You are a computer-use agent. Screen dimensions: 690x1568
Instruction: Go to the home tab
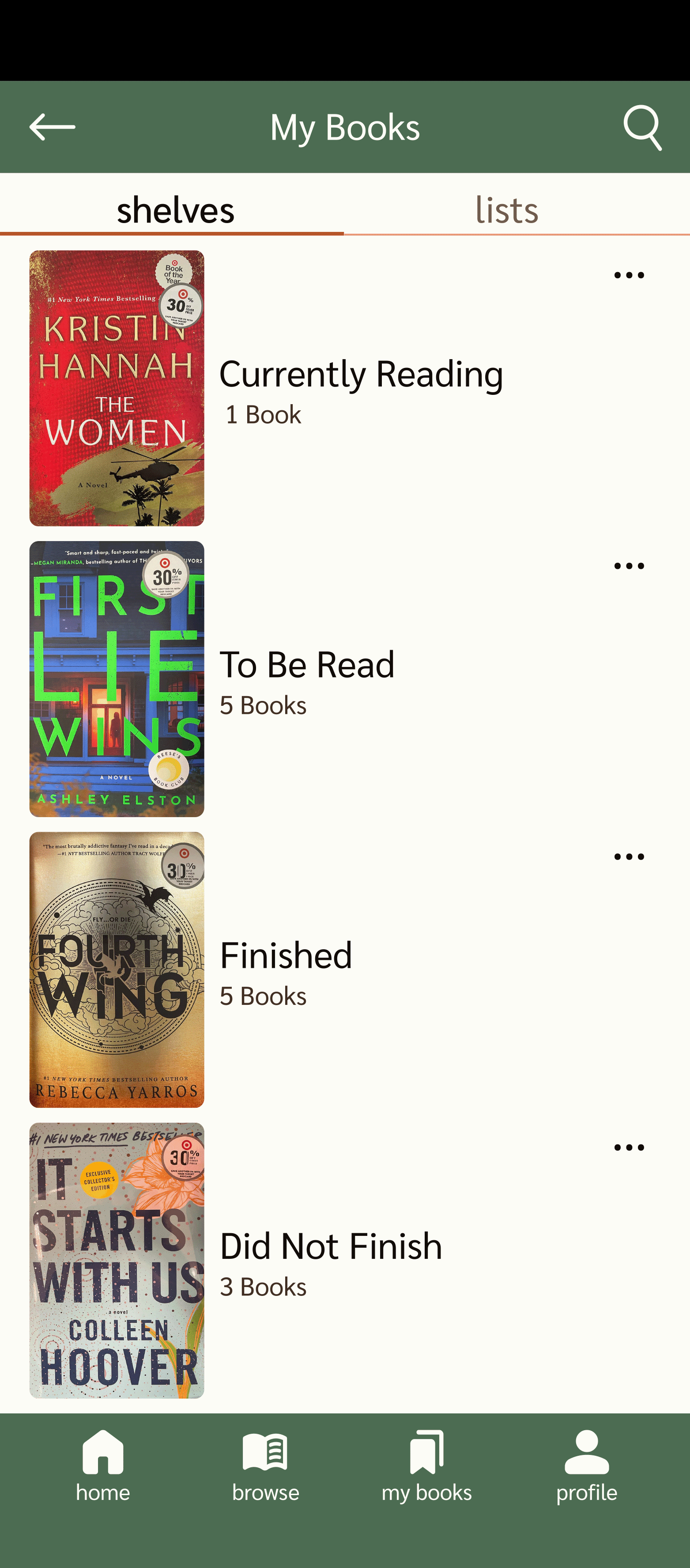pyautogui.click(x=103, y=1466)
